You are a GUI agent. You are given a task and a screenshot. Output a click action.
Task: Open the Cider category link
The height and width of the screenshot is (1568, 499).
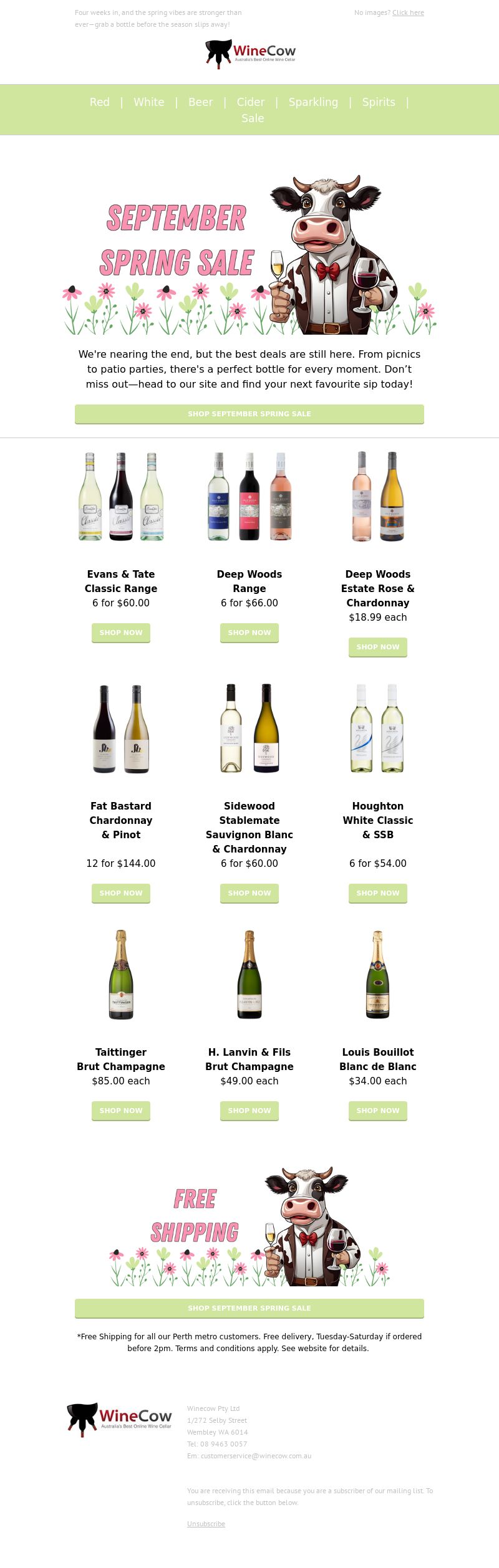(251, 102)
